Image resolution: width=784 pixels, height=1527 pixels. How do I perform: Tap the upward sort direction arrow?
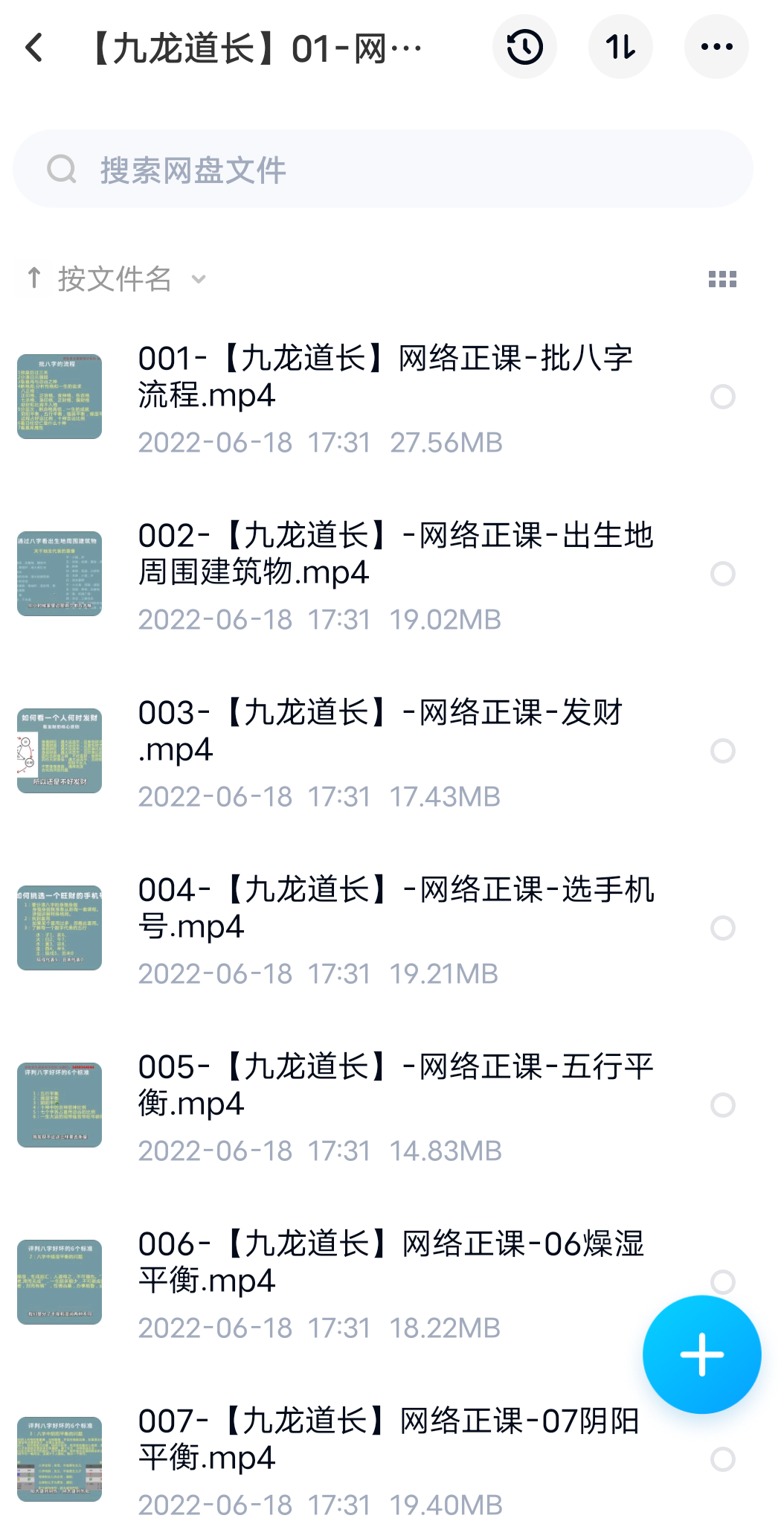34,278
